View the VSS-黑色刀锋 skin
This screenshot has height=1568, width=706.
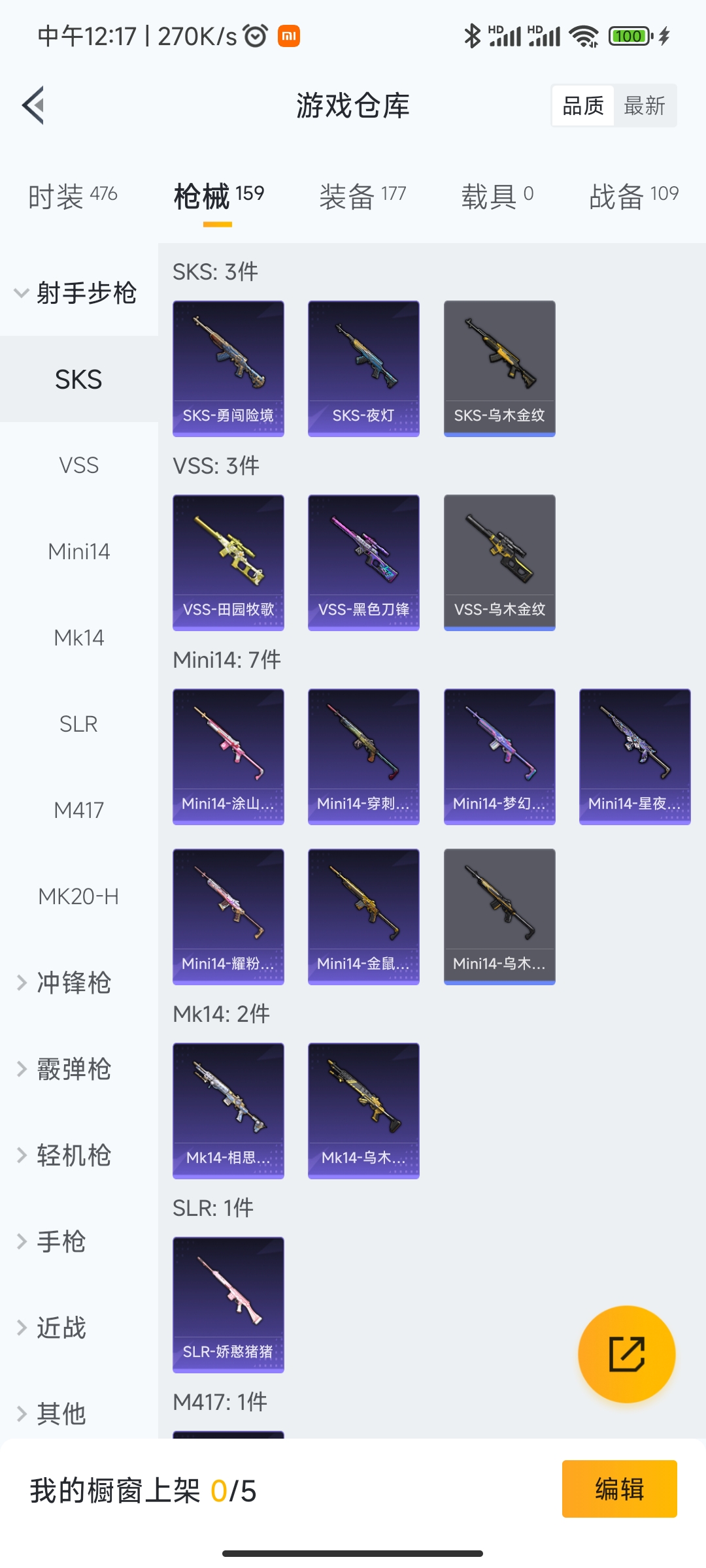coord(363,562)
